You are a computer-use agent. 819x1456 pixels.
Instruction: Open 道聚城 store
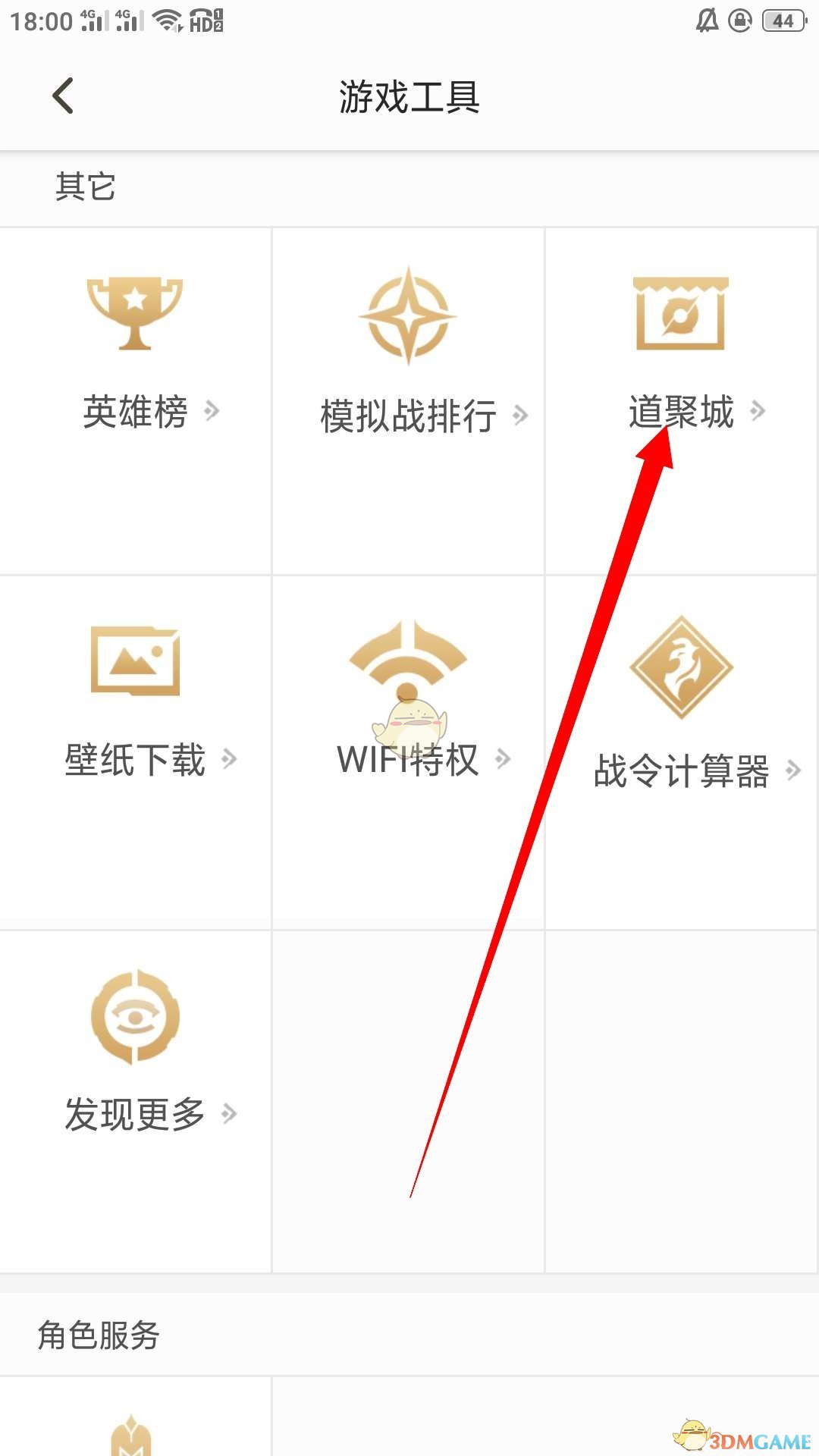click(x=681, y=356)
